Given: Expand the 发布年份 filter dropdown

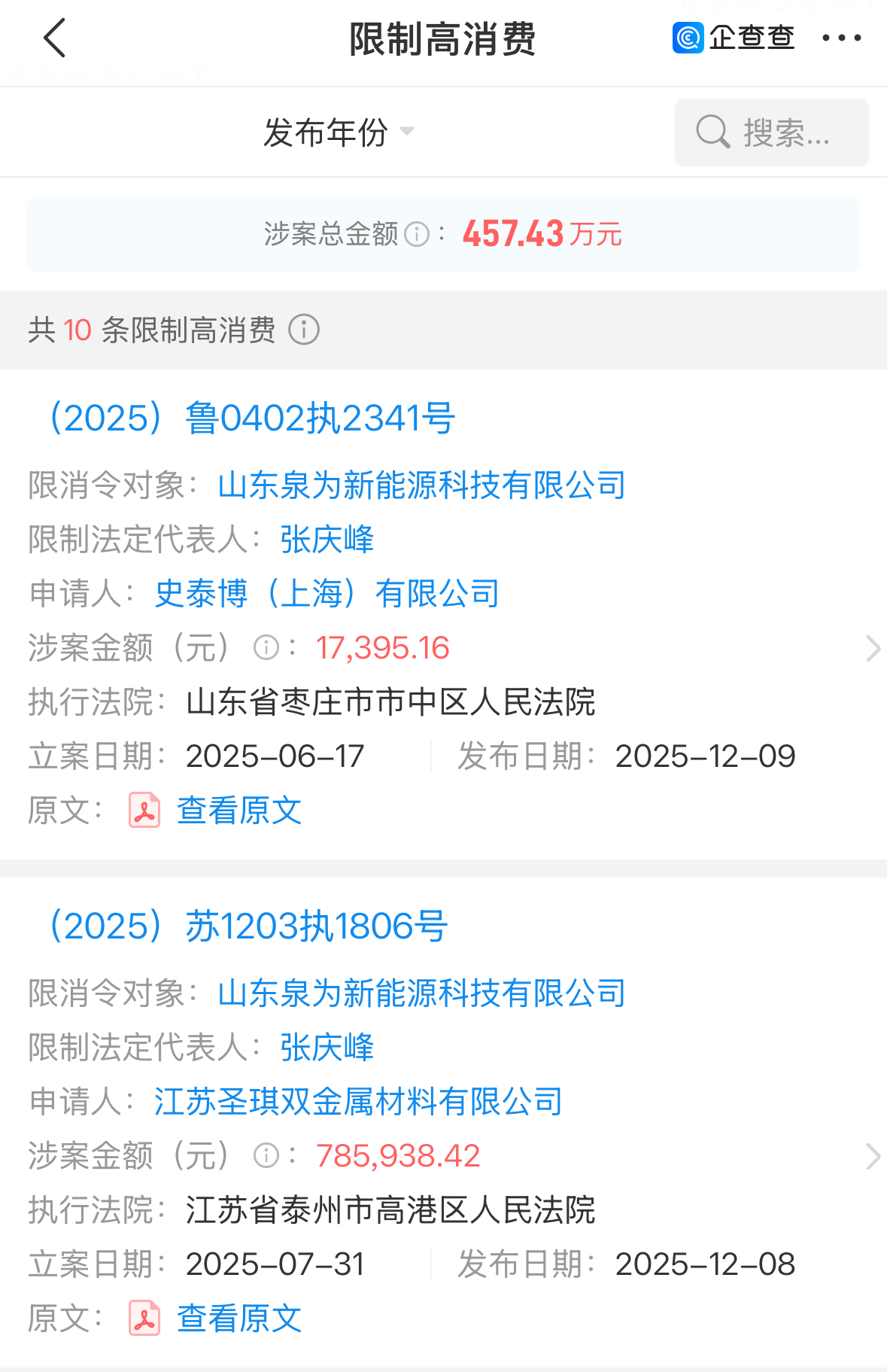Looking at the screenshot, I should [x=339, y=132].
